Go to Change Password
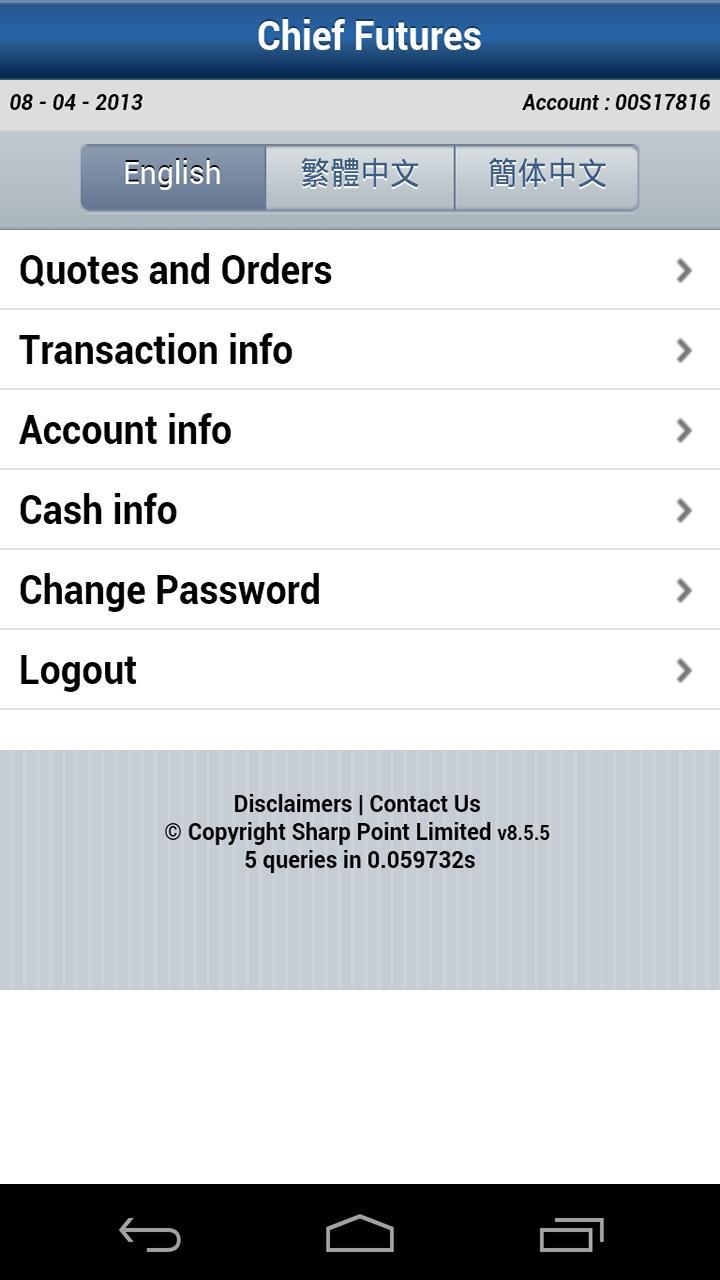Viewport: 720px width, 1280px height. (360, 590)
